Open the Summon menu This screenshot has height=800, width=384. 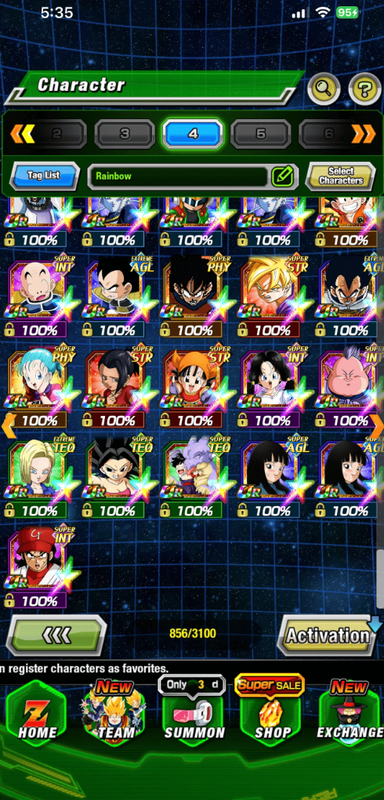click(193, 714)
